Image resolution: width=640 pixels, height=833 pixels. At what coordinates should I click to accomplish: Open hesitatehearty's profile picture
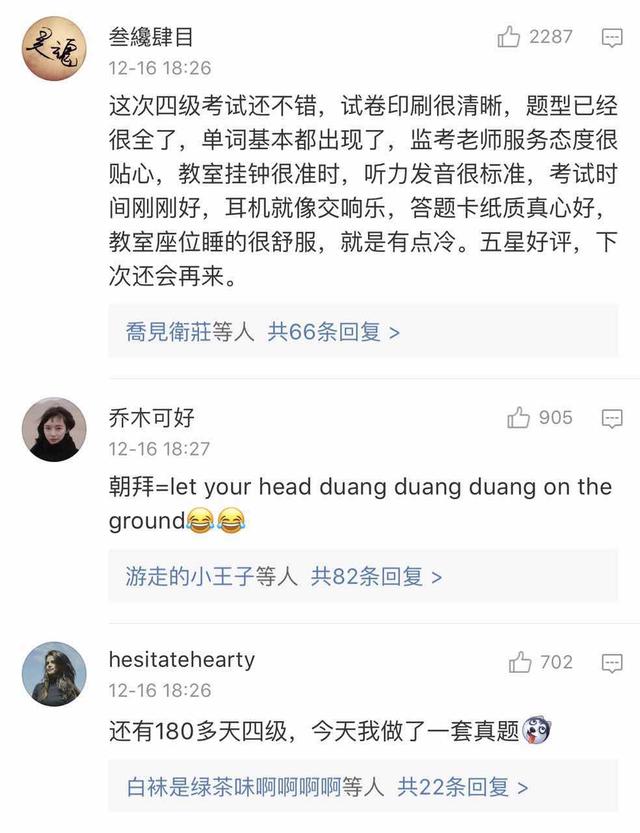click(x=53, y=673)
